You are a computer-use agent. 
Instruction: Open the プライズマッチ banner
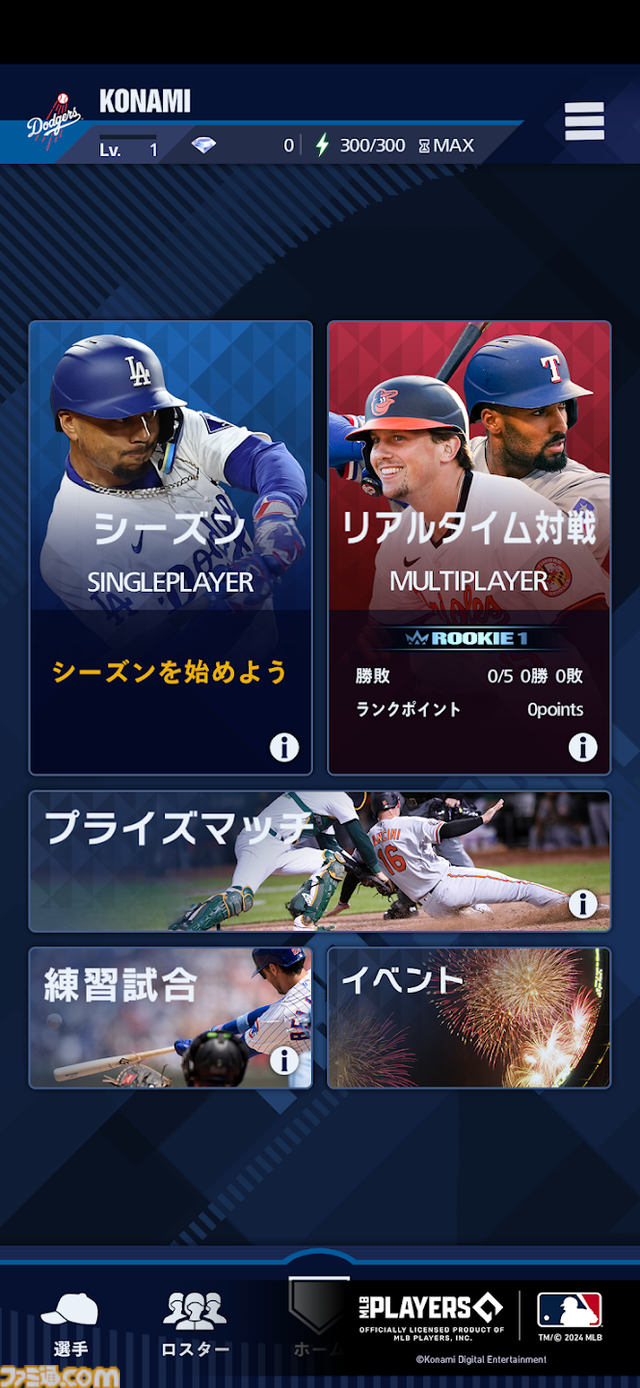coord(300,860)
